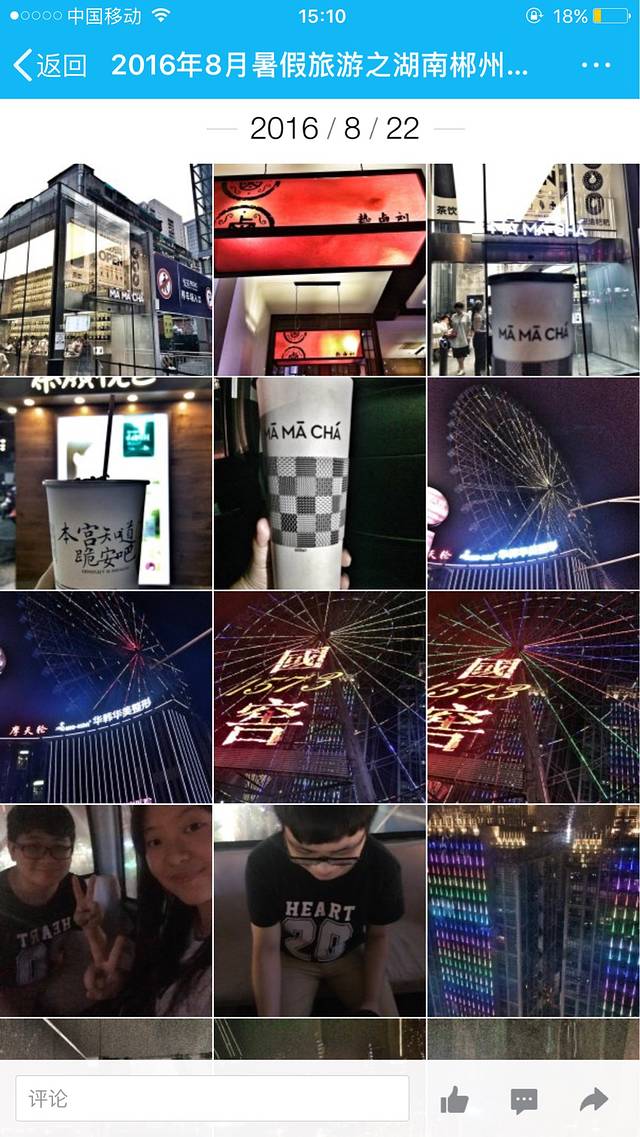Go back via 返回 button
This screenshot has width=640, height=1137.
pyautogui.click(x=50, y=66)
